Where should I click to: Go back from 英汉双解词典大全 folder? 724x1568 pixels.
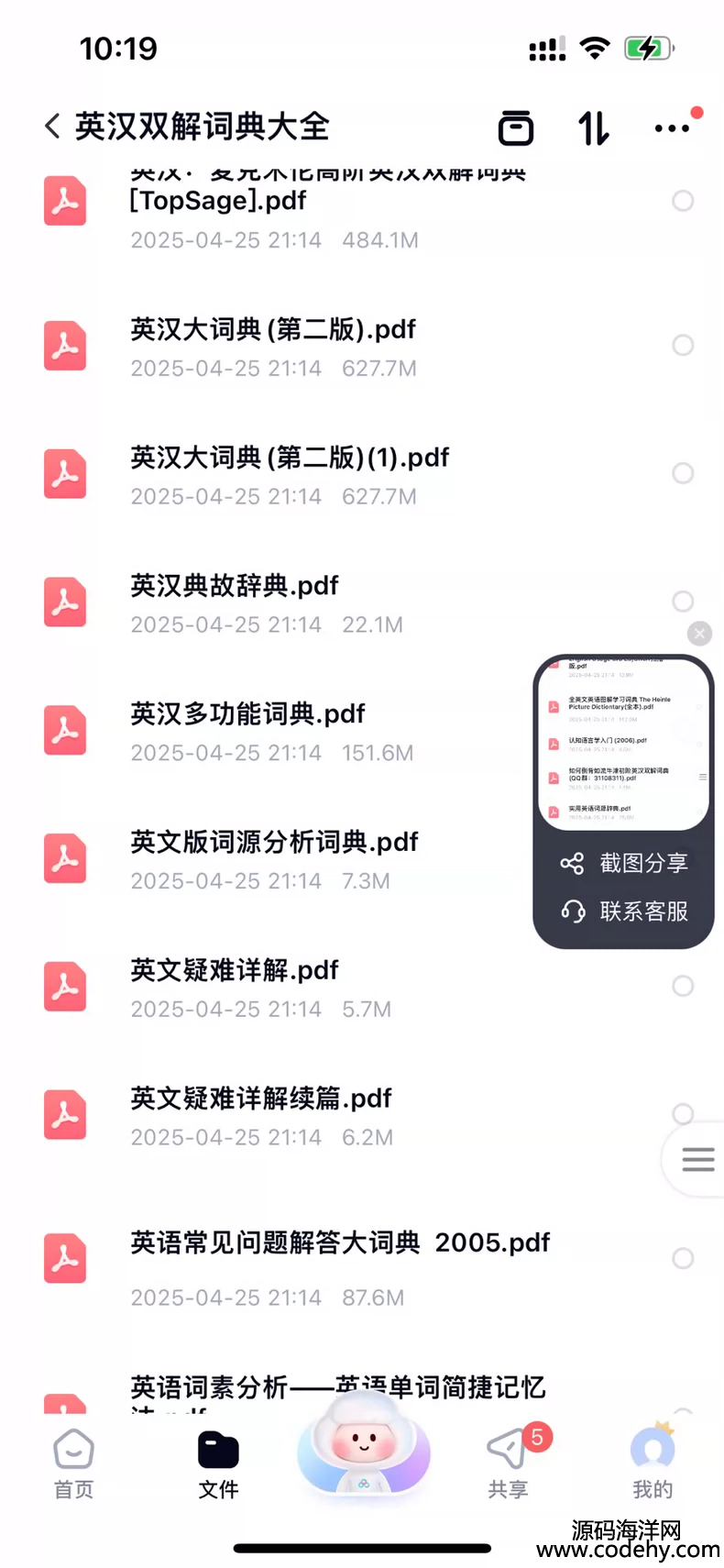(53, 127)
